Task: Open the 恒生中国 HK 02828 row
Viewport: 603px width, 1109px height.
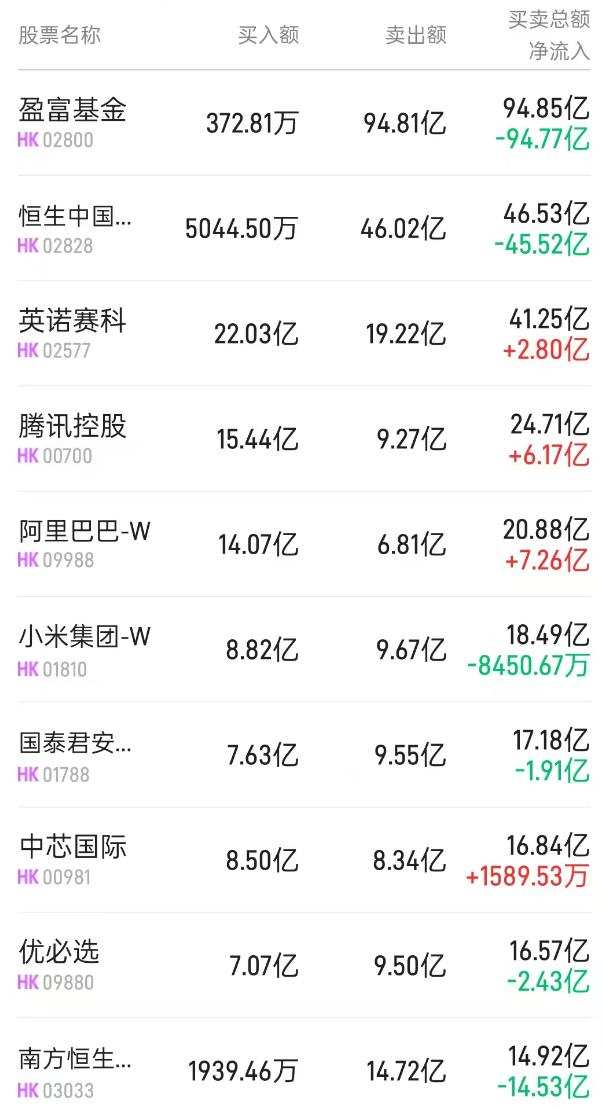Action: point(304,228)
